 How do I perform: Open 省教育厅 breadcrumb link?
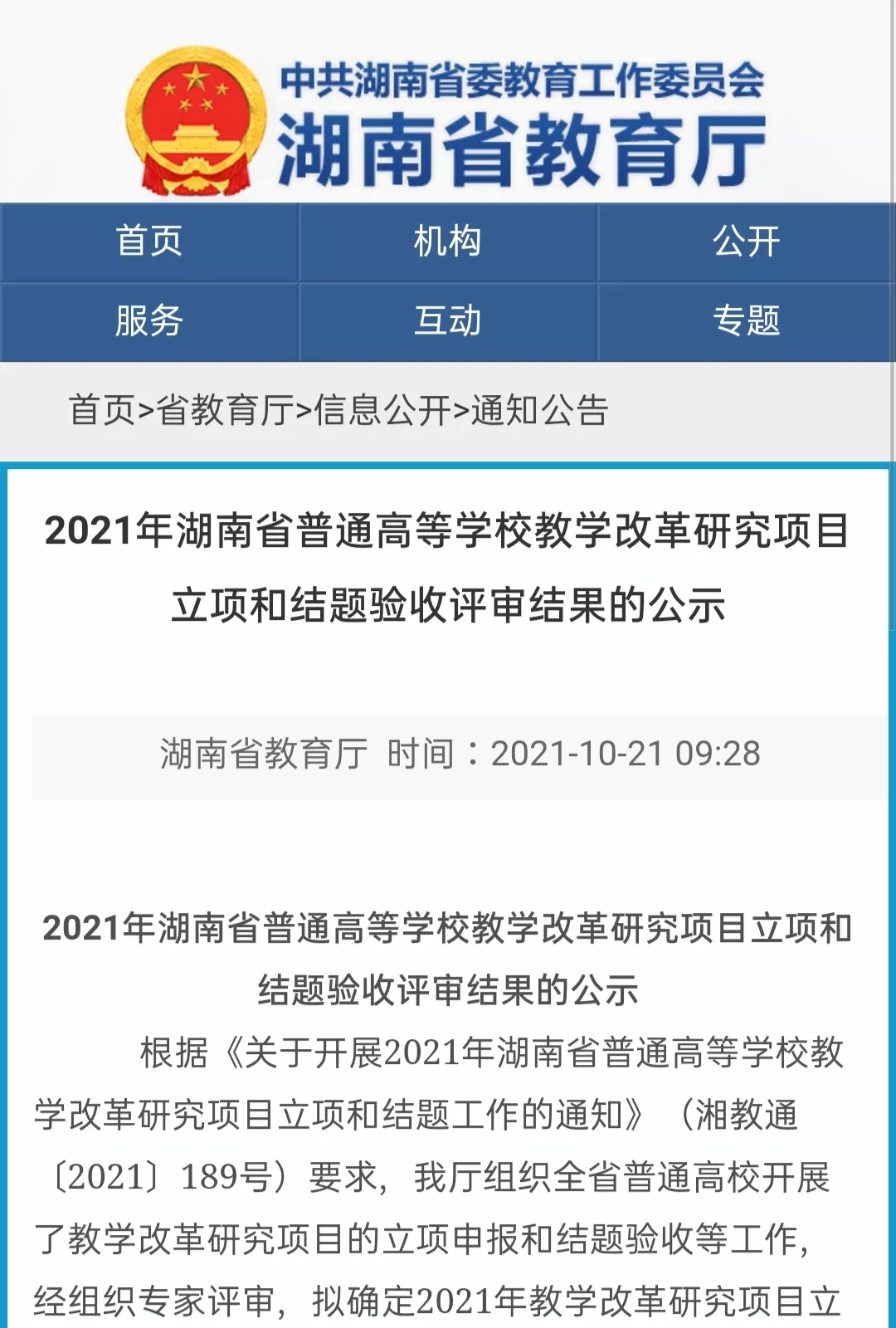click(x=225, y=410)
